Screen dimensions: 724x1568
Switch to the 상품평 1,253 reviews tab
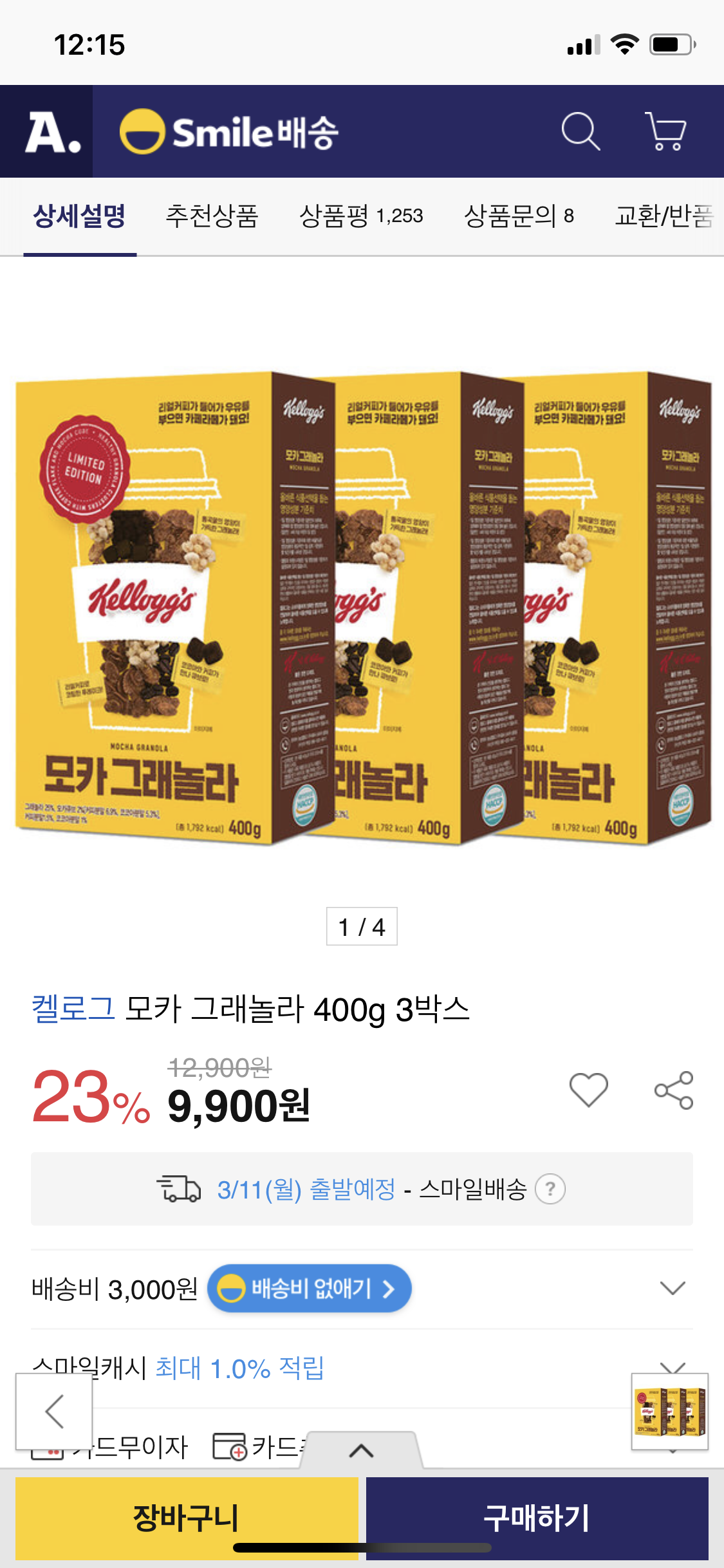point(361,216)
